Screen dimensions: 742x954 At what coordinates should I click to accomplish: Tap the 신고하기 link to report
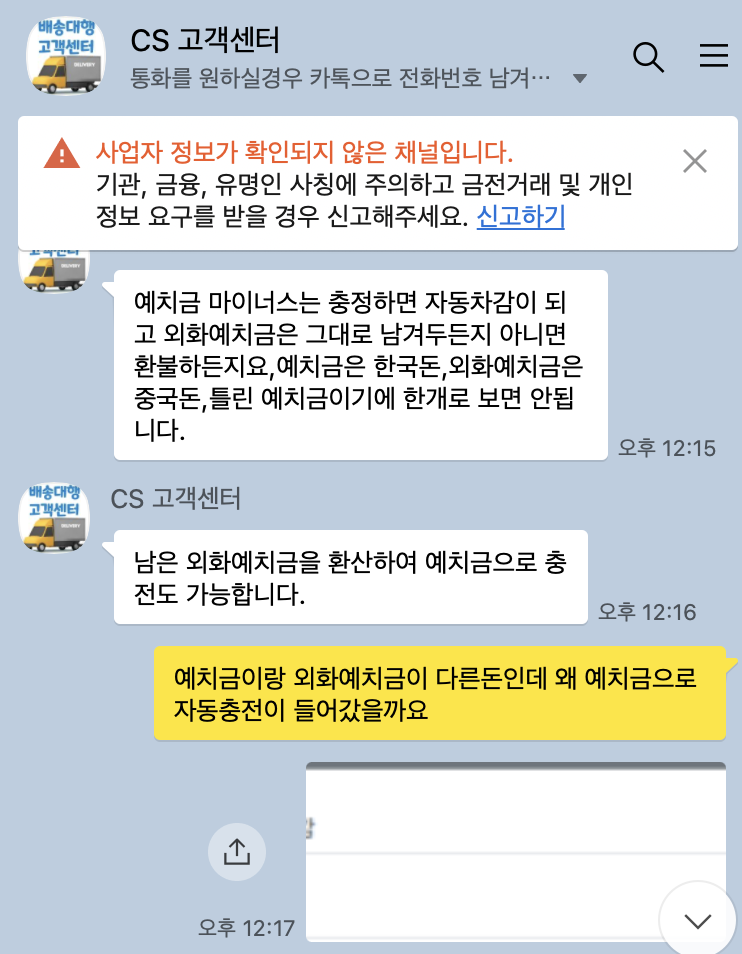[x=520, y=216]
